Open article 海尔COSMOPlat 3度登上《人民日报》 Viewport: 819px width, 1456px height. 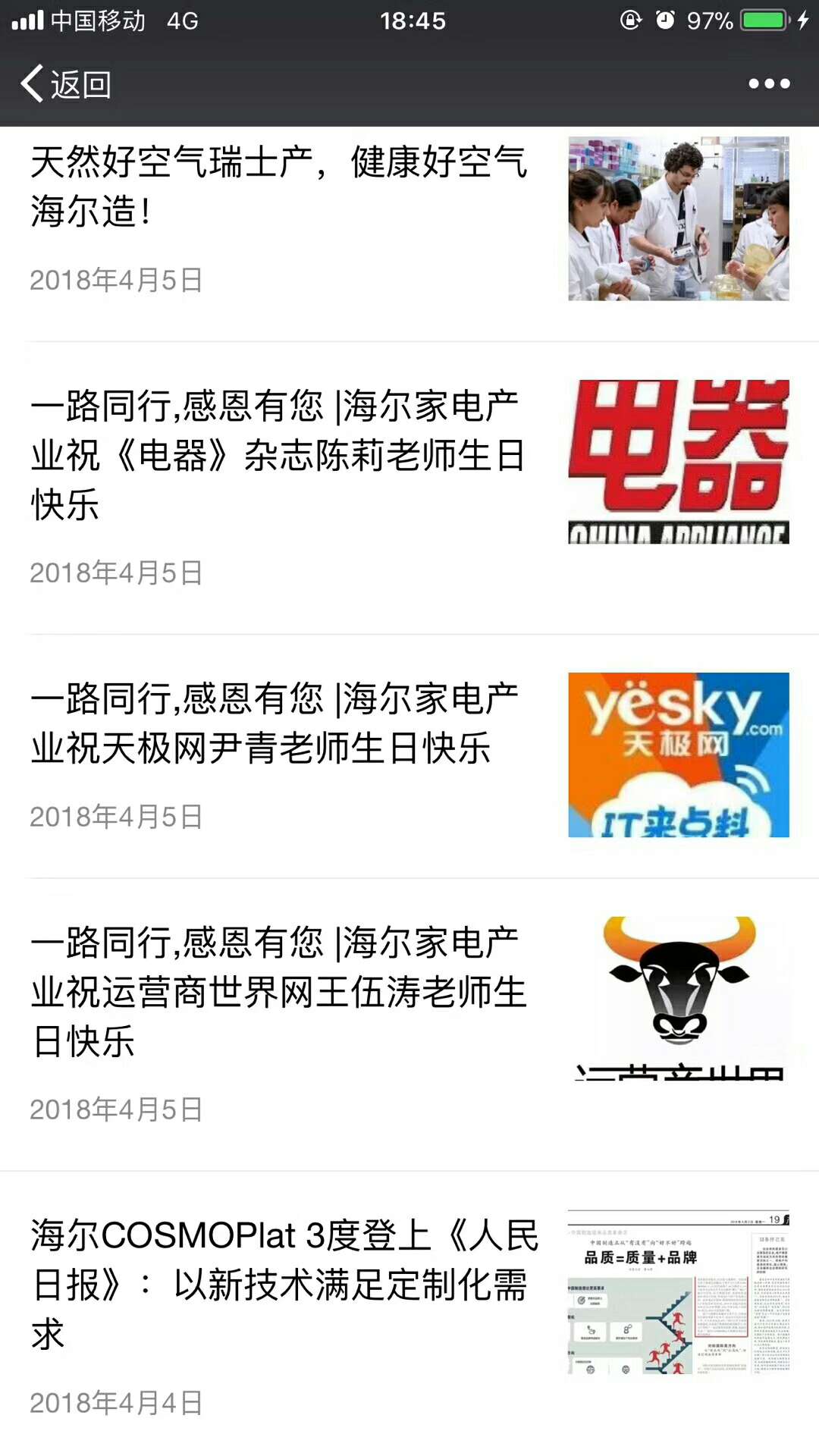(x=284, y=1284)
